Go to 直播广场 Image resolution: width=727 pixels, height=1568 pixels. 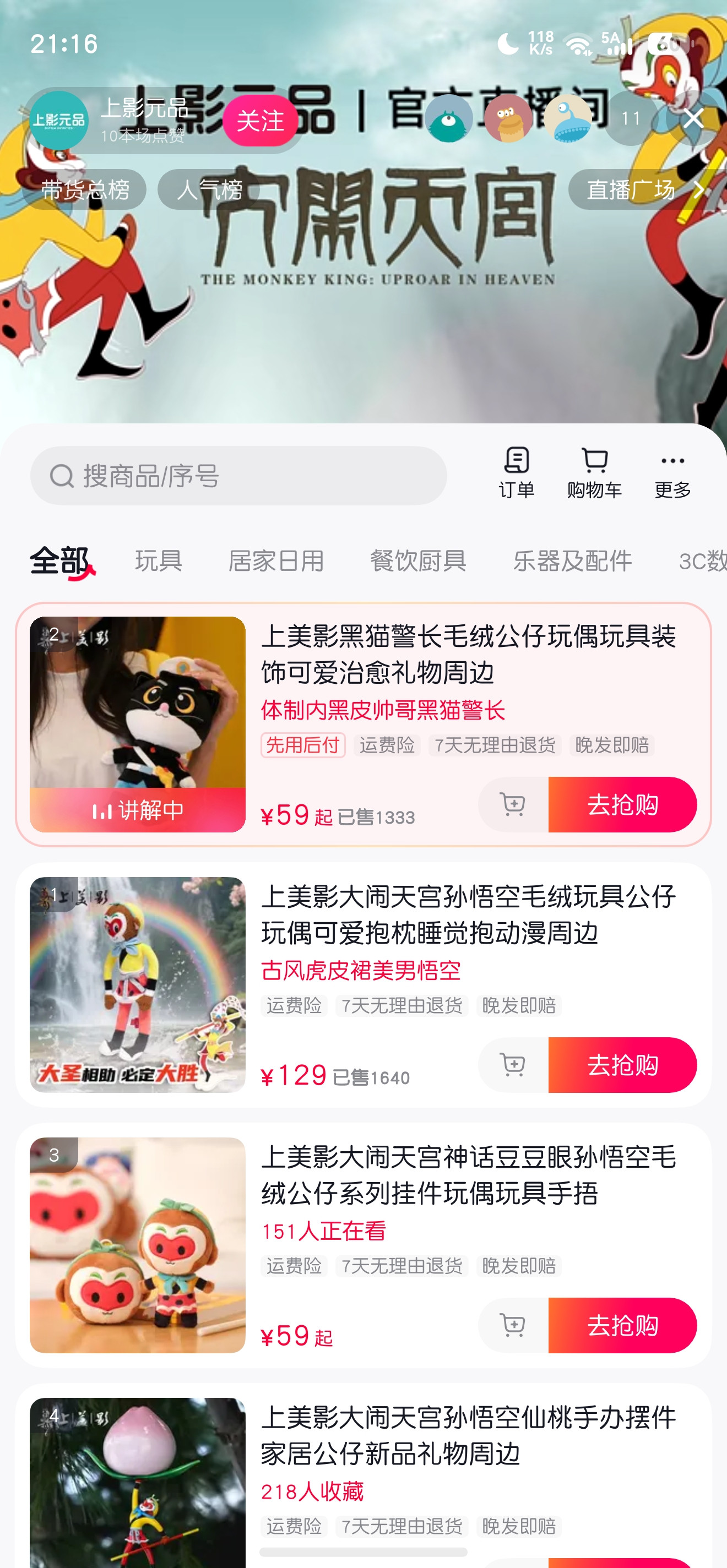click(643, 190)
